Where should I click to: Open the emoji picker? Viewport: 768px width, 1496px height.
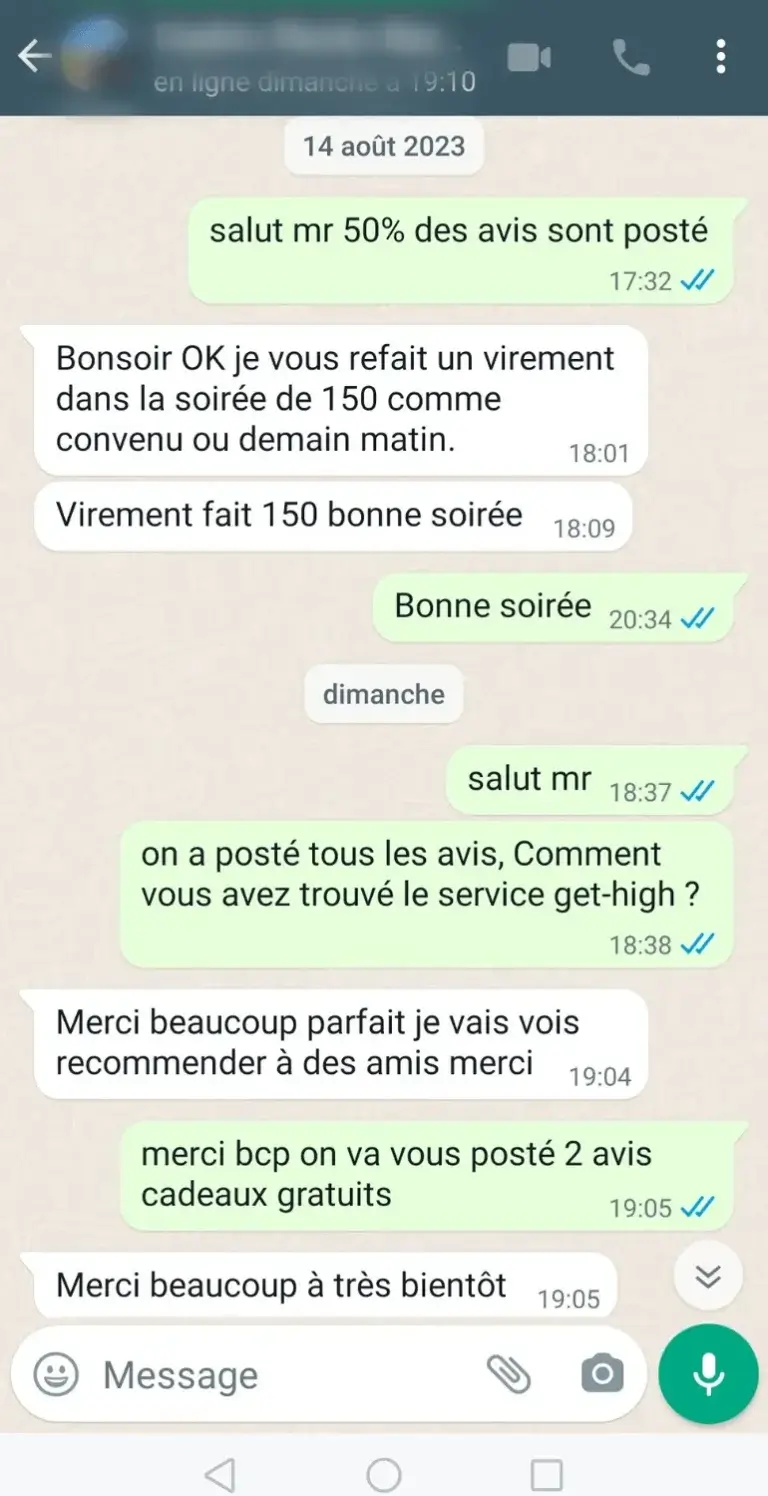click(x=57, y=1374)
